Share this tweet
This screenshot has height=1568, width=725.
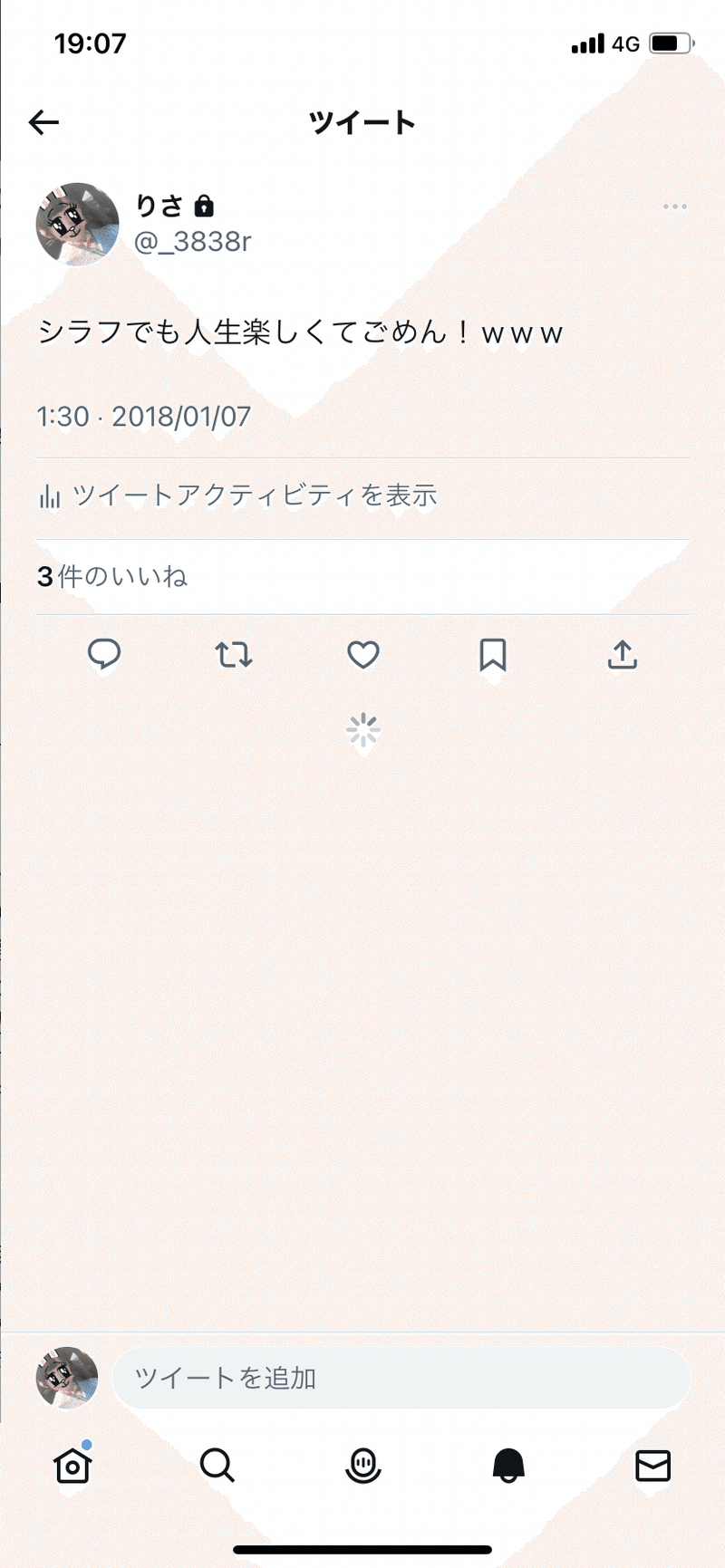pos(623,654)
